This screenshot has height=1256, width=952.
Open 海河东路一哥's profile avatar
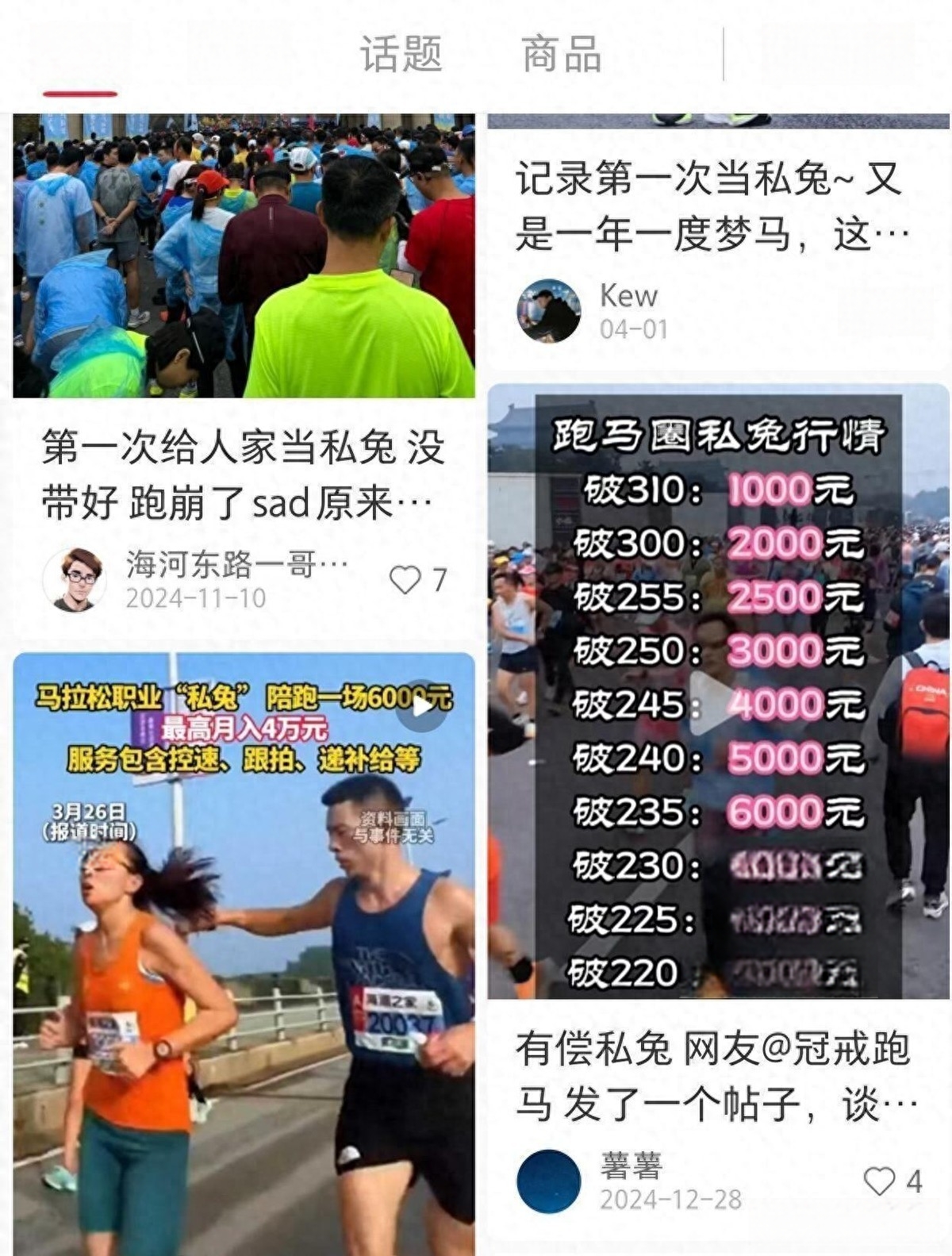[x=74, y=580]
